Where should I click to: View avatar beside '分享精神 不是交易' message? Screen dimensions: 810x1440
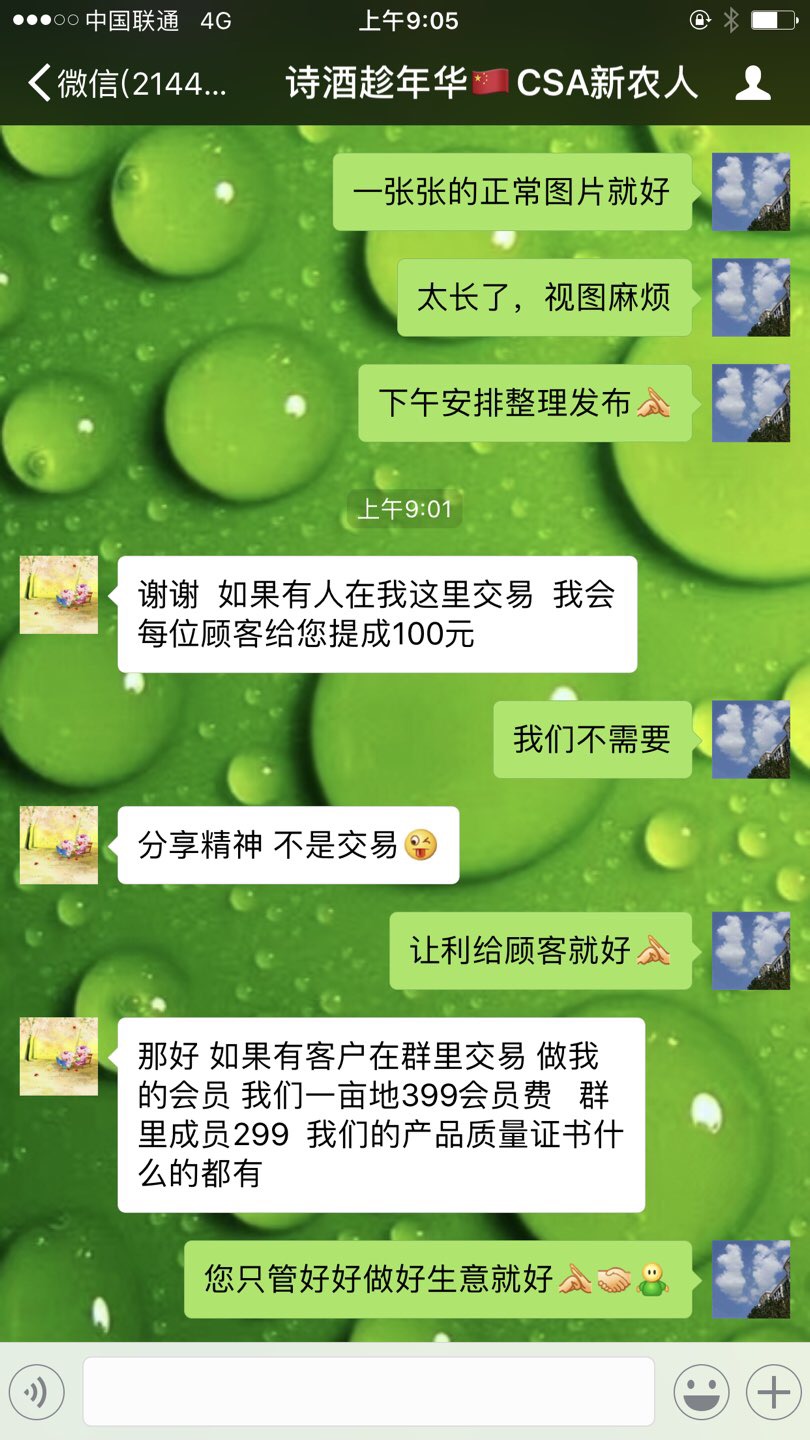pyautogui.click(x=59, y=845)
